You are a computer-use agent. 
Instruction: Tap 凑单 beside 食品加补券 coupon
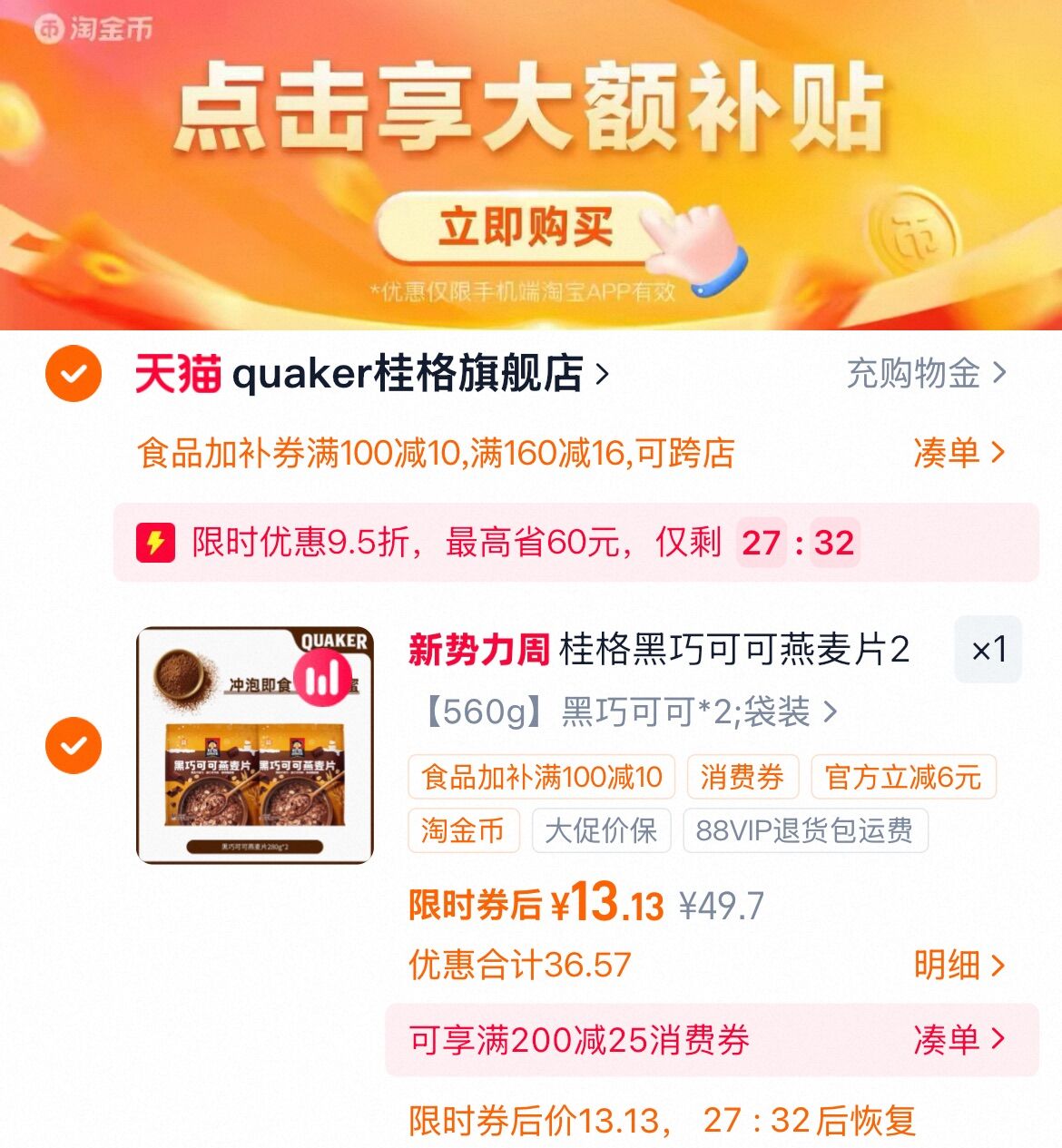pos(959,452)
